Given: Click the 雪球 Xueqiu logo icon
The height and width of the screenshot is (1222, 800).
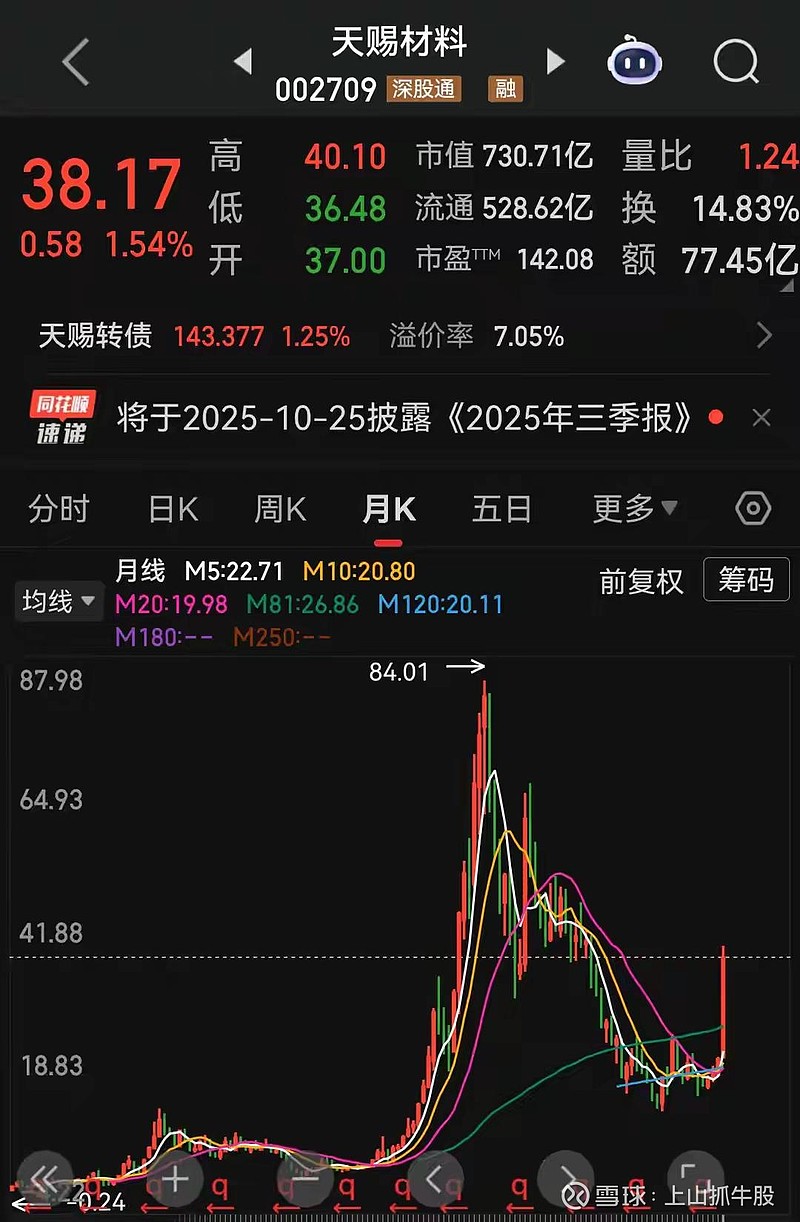Looking at the screenshot, I should (x=577, y=1195).
